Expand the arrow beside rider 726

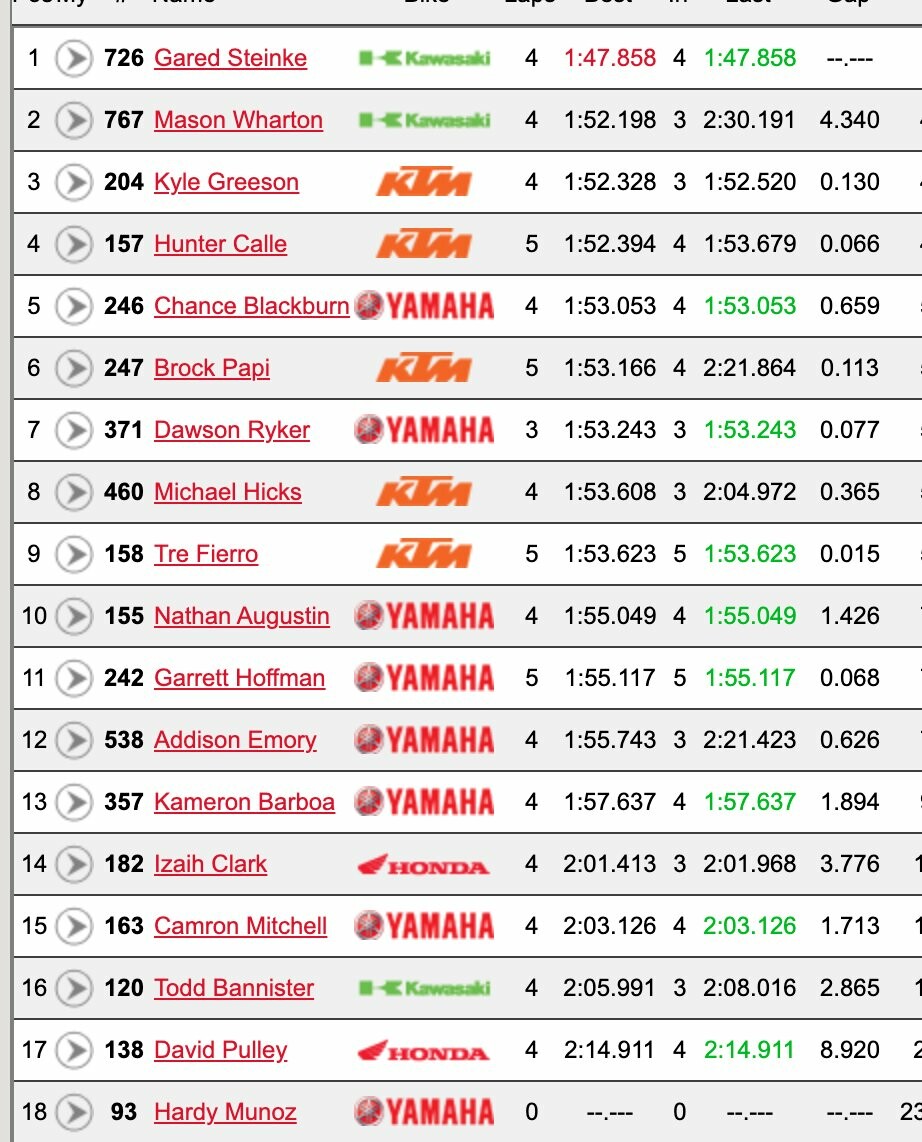coord(73,58)
